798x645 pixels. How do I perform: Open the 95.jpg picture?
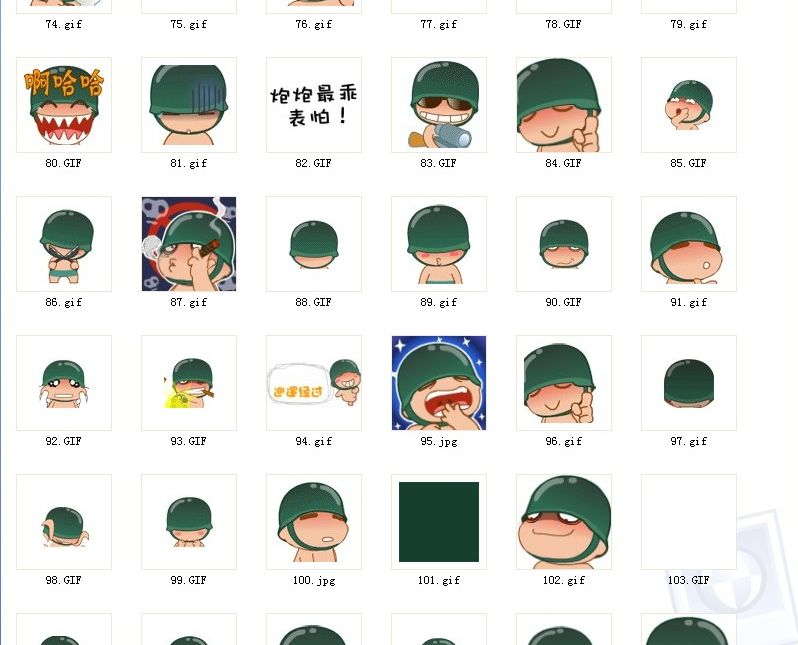pos(439,383)
